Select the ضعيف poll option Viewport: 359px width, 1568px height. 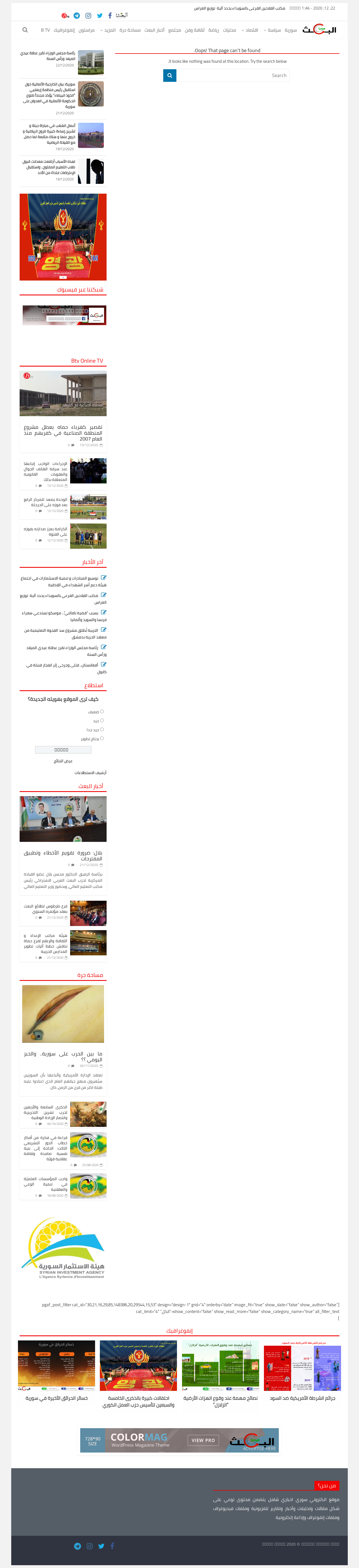click(102, 711)
